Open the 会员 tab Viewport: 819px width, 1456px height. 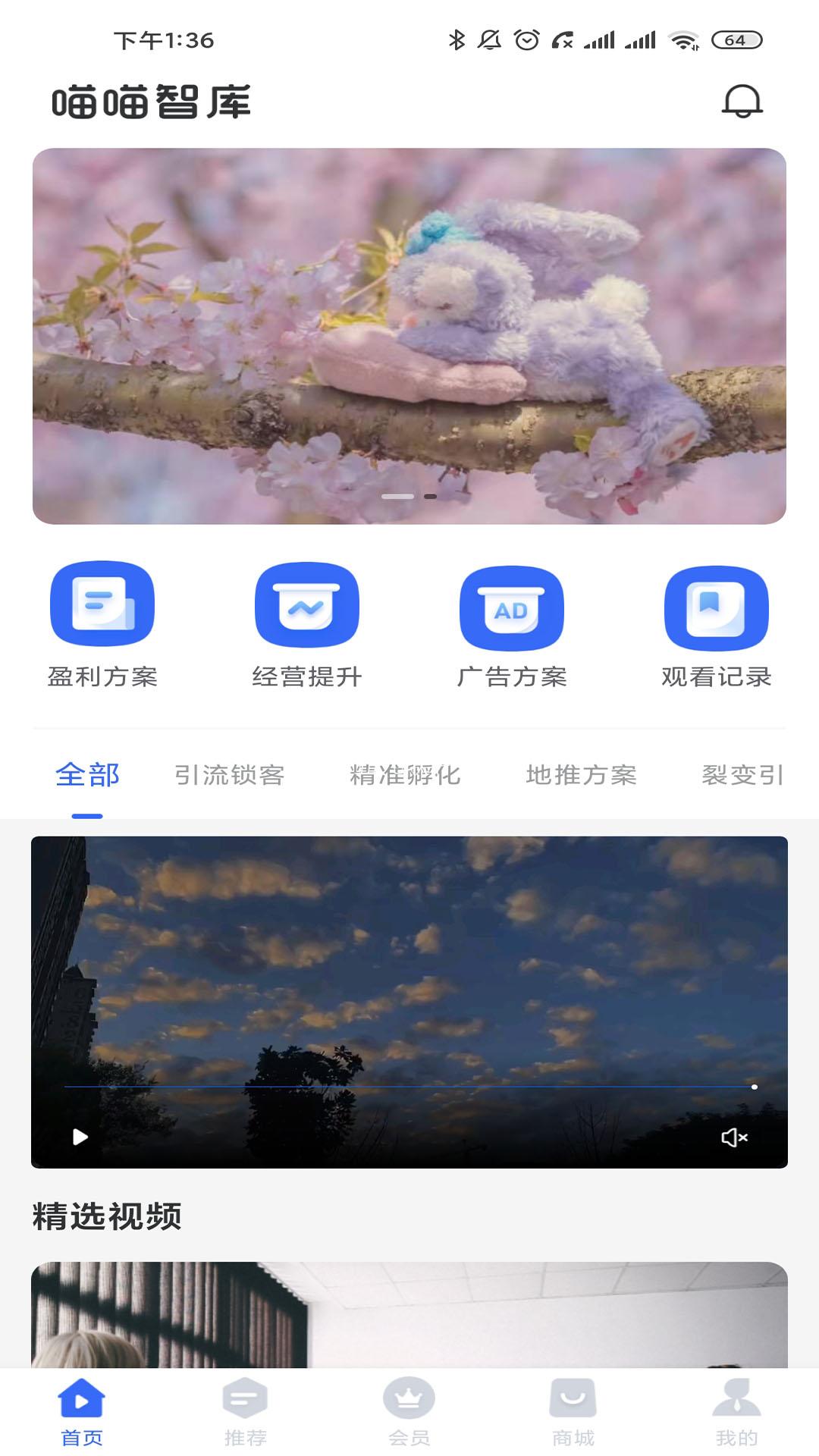click(409, 1411)
